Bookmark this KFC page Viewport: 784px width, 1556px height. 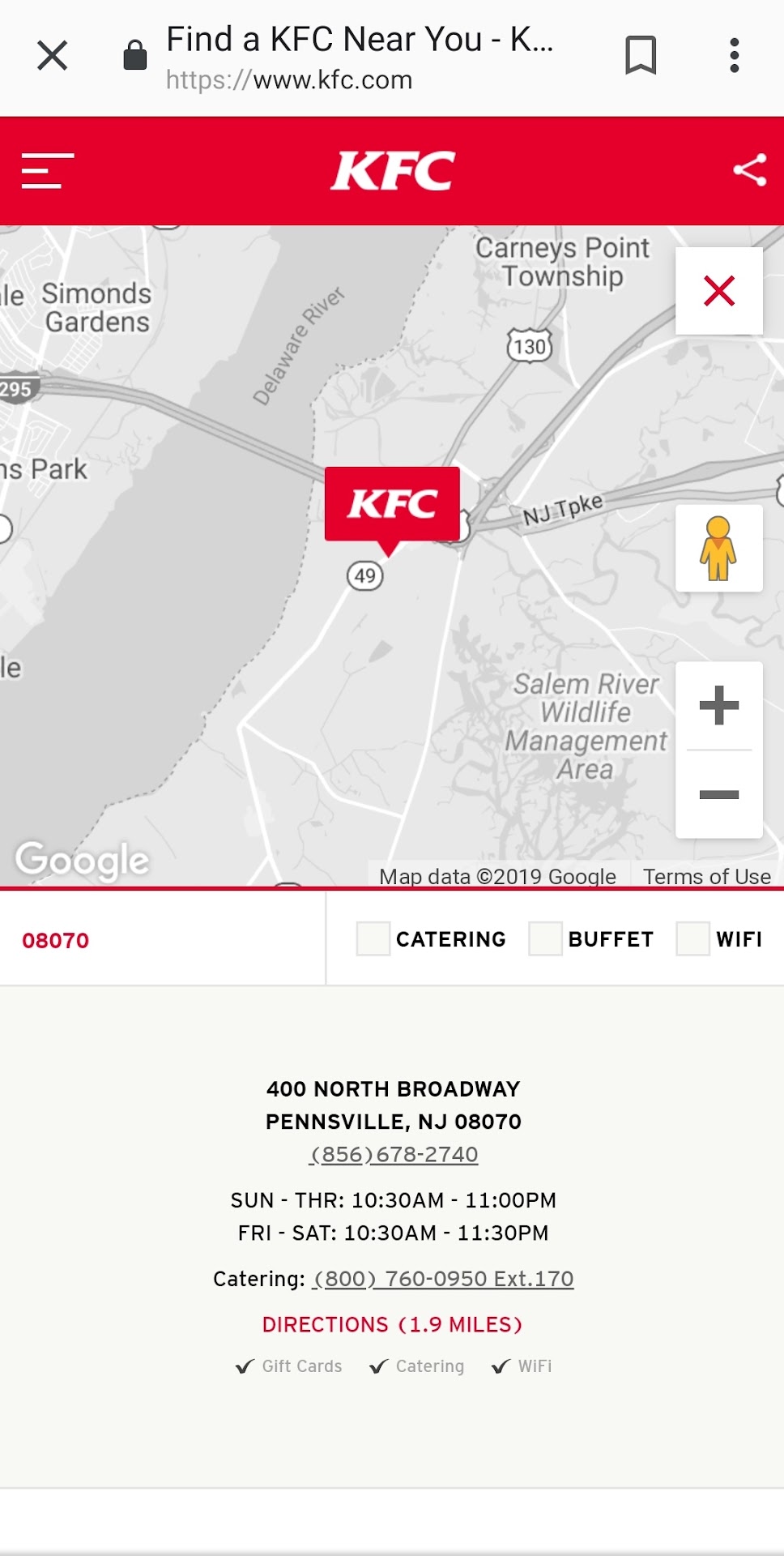point(640,56)
